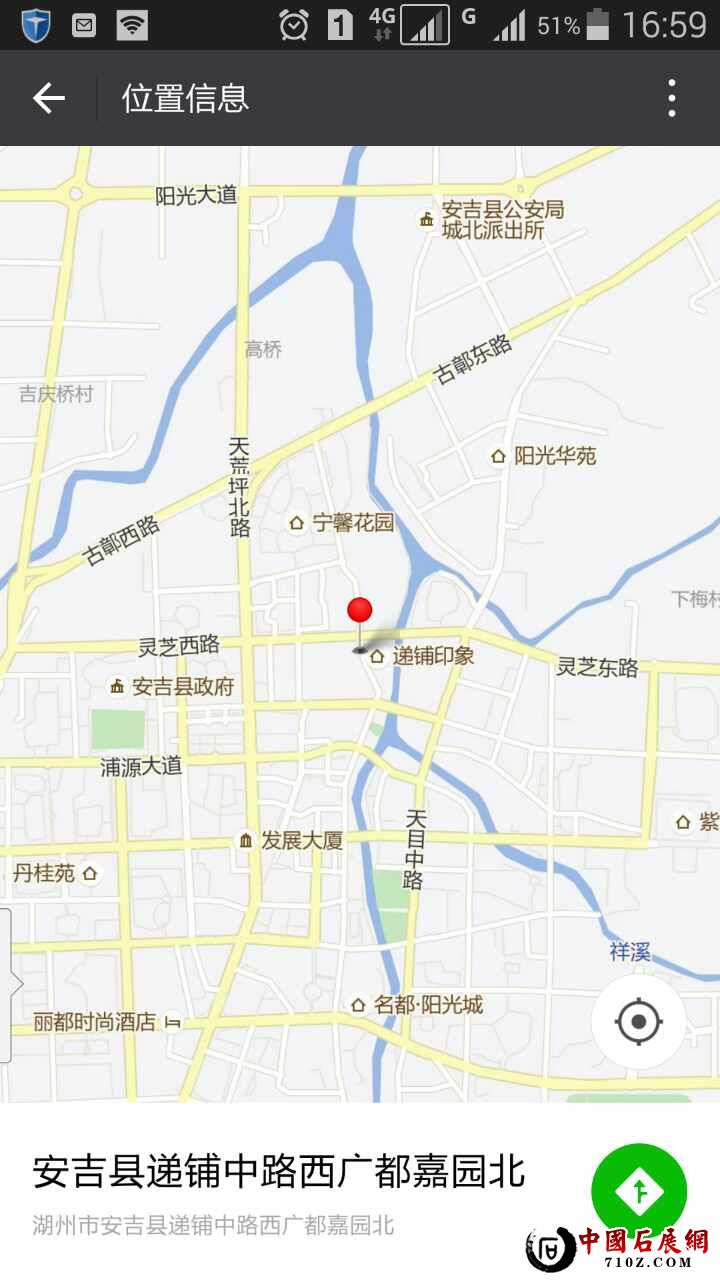Screen dimensions: 720x1280
Task: Start navigation with the green arrow button
Action: 639,1191
